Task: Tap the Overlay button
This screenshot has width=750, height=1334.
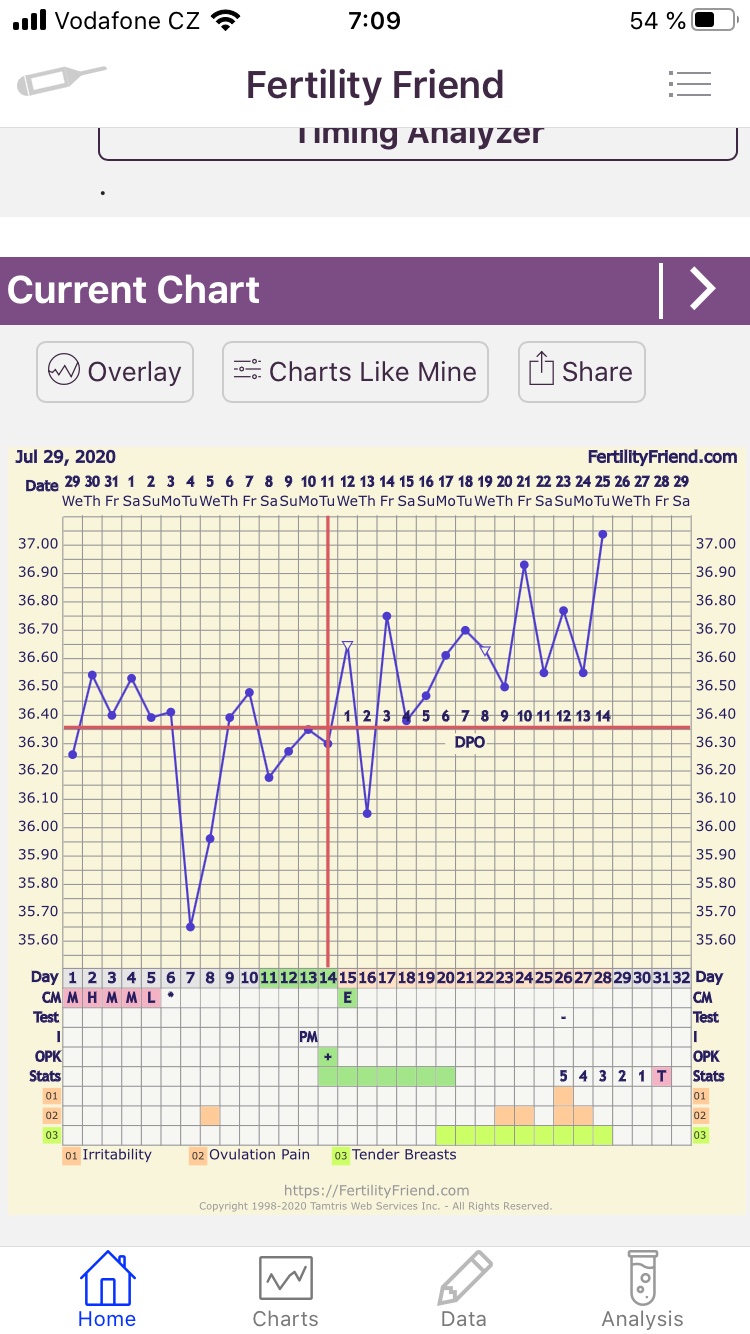Action: tap(115, 372)
